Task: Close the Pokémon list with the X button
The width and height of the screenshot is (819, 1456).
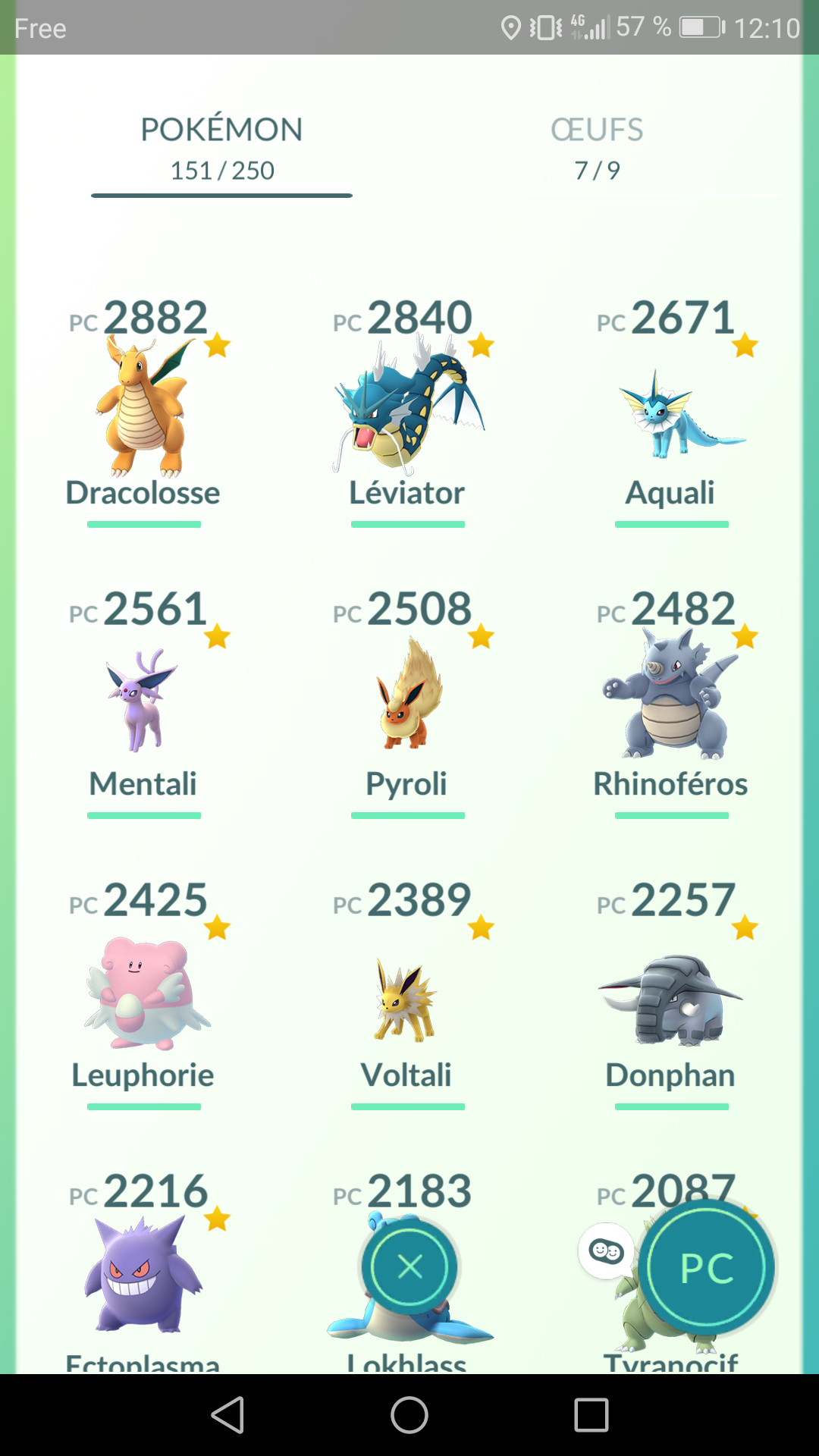Action: tap(409, 1266)
